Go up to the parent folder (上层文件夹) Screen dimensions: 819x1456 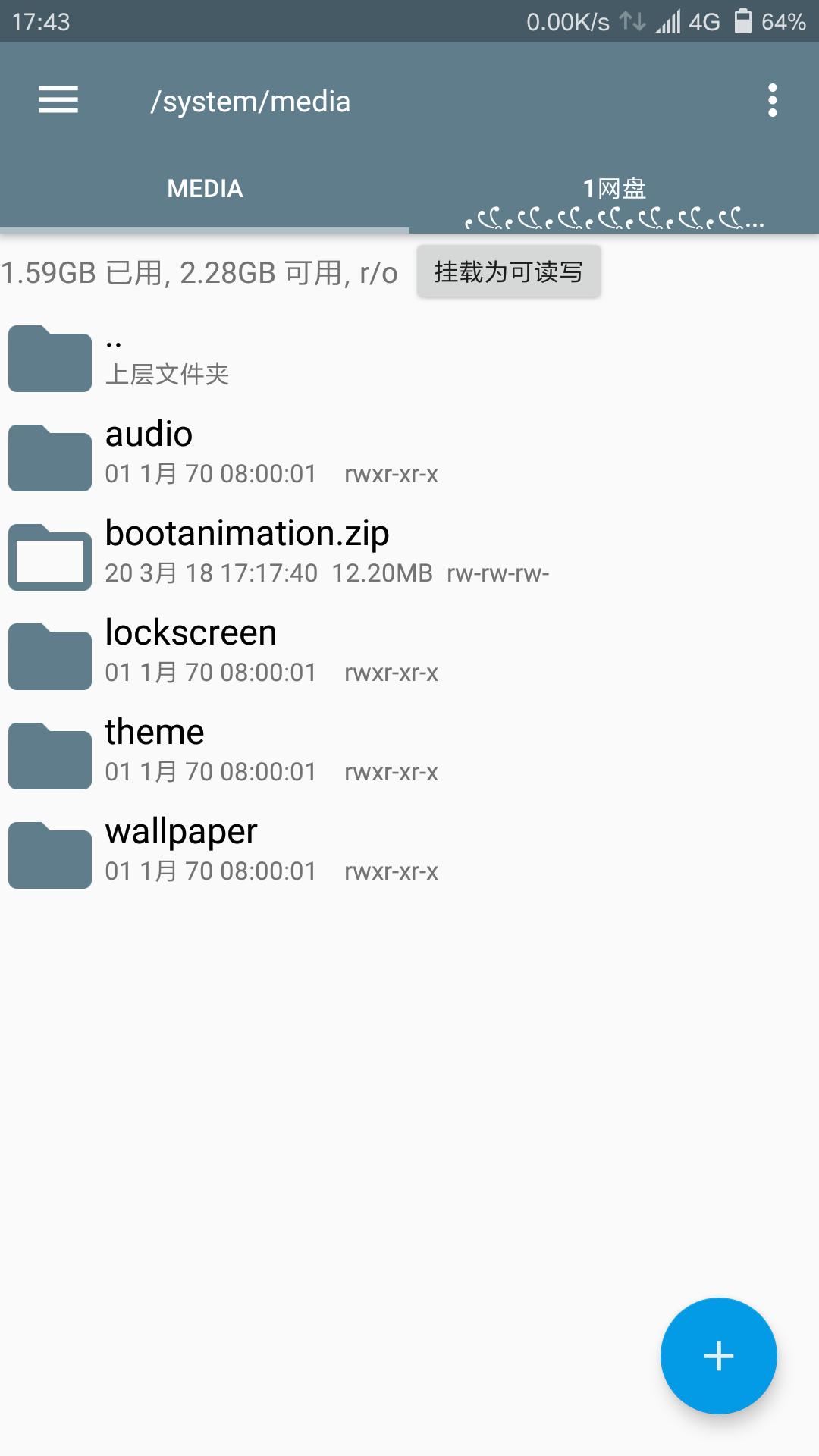[409, 359]
